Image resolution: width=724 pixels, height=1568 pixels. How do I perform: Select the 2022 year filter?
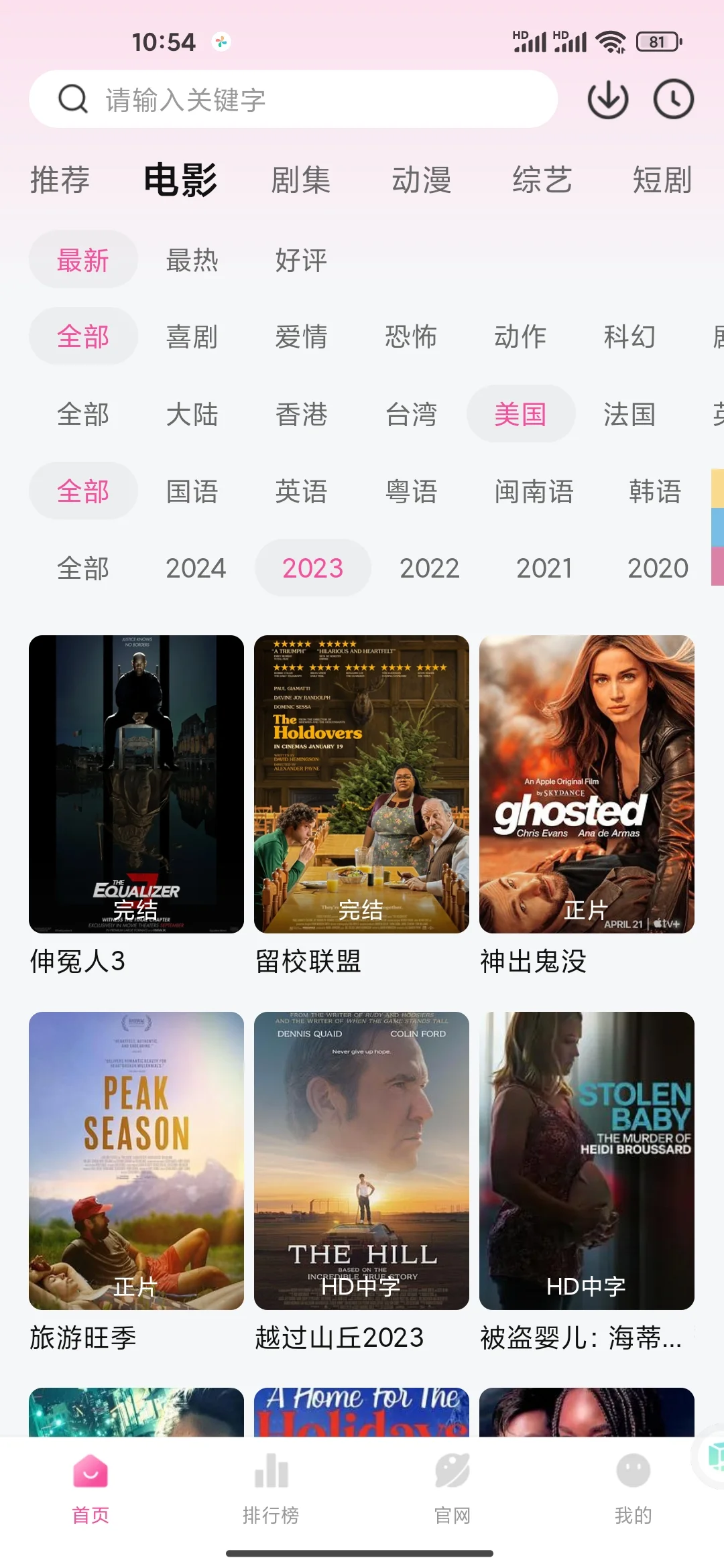[x=429, y=568]
